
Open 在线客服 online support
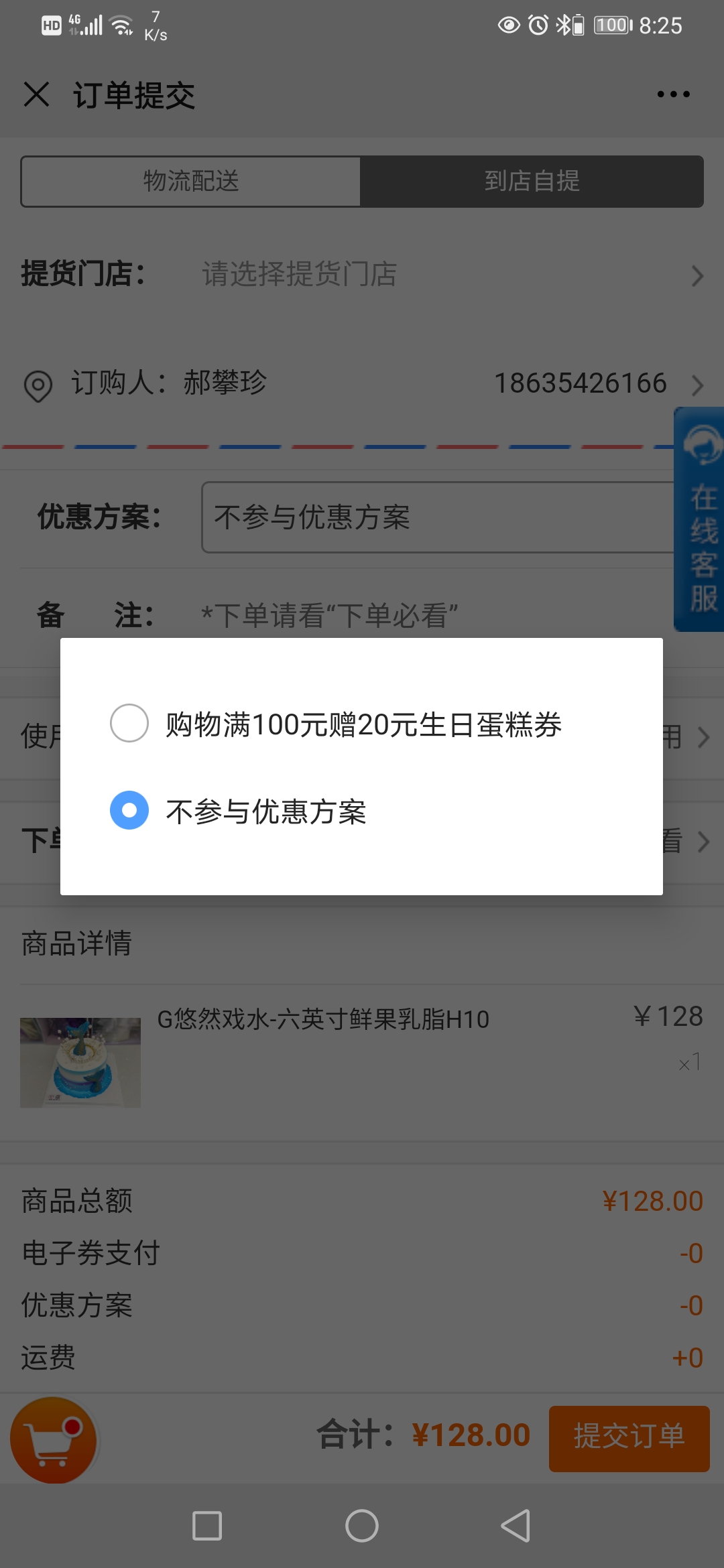(701, 519)
